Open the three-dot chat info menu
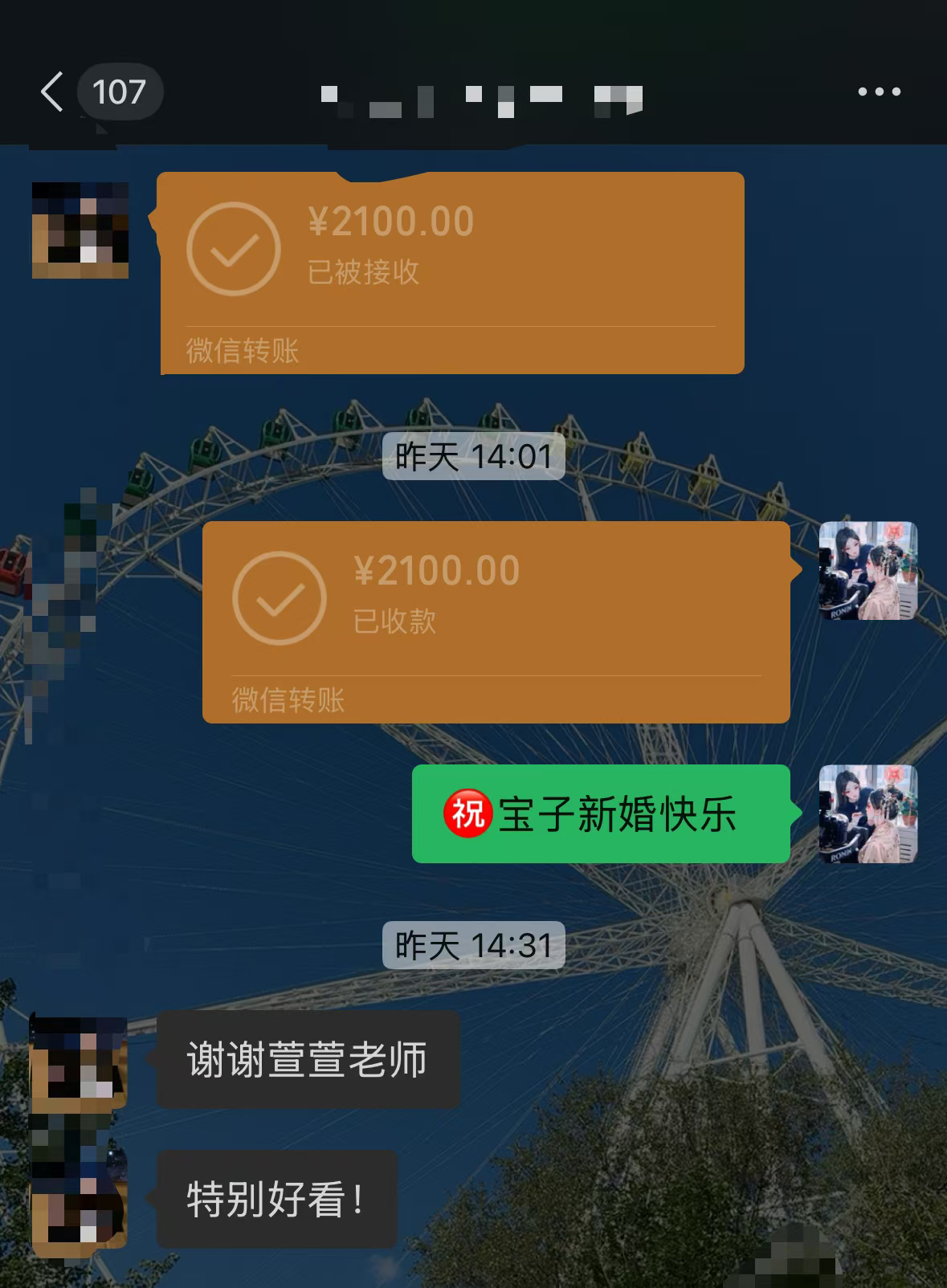 879,92
